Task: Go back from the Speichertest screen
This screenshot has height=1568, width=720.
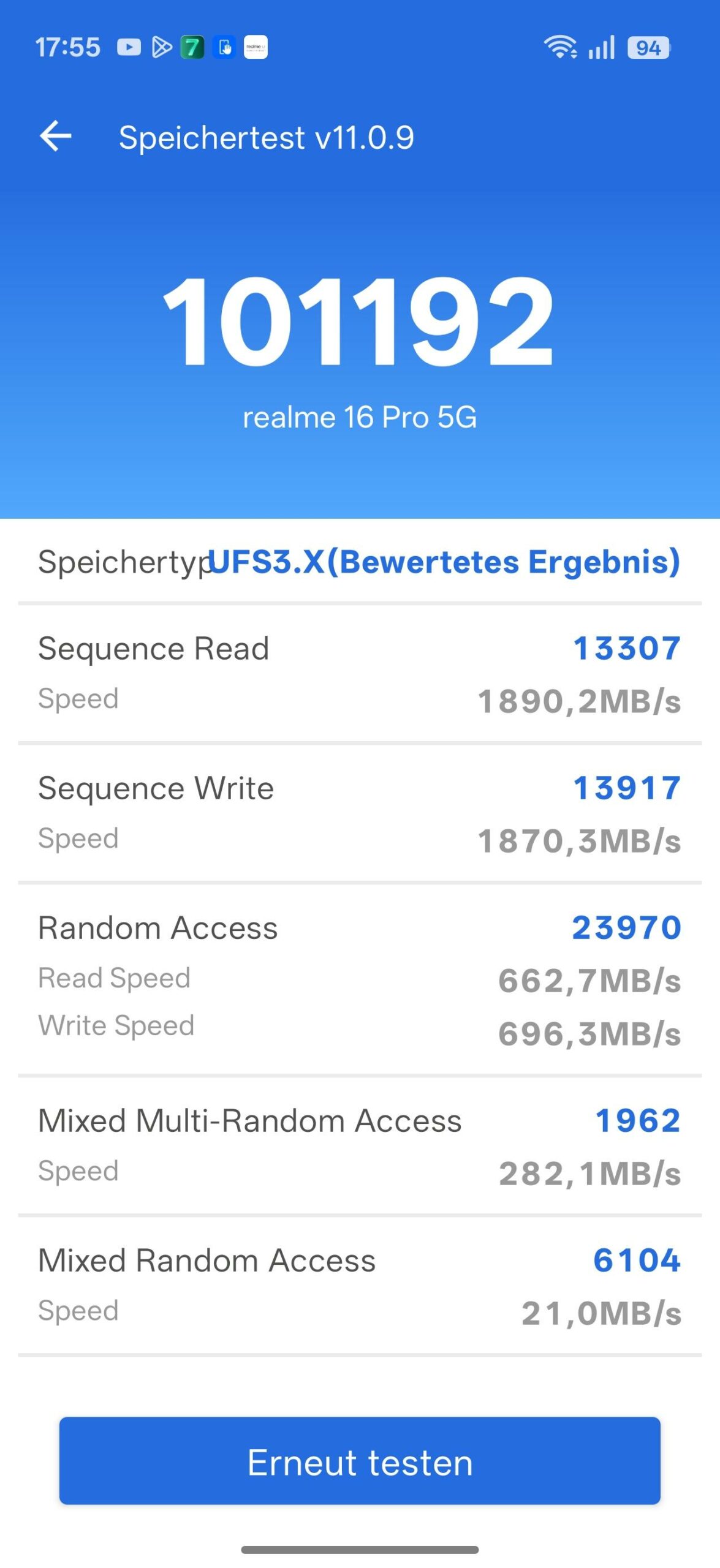Action: [55, 136]
